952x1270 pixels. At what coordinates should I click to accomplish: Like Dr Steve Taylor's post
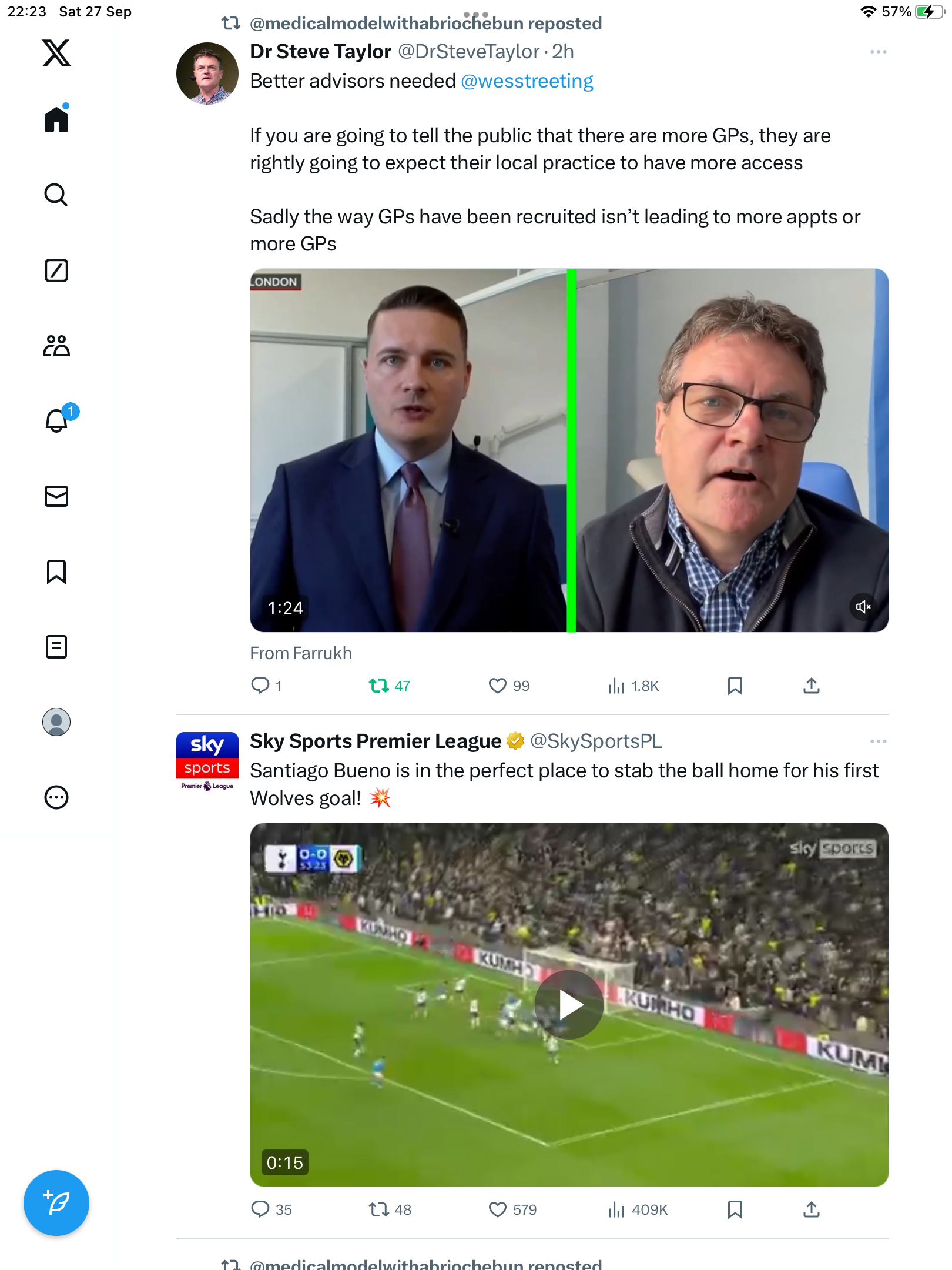pos(498,686)
